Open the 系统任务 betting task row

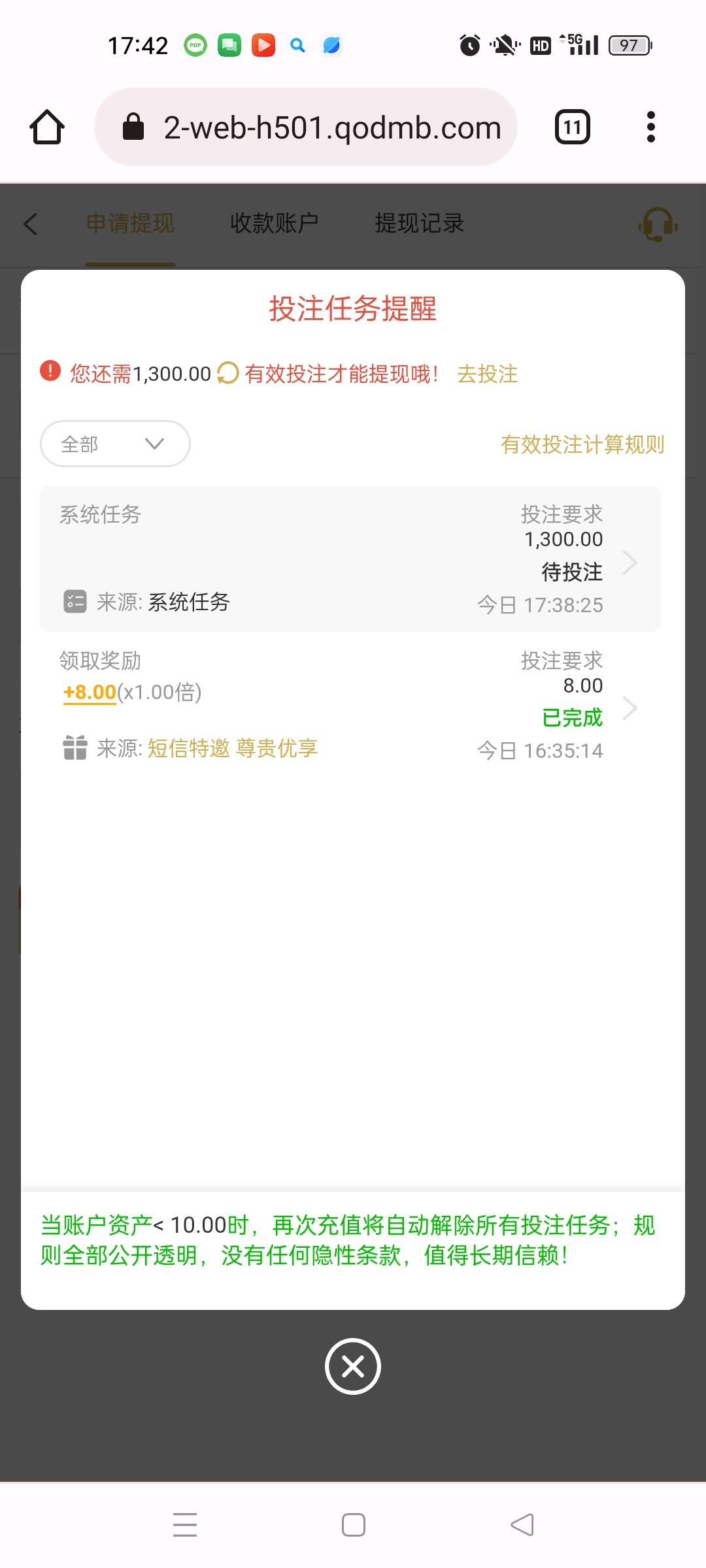[x=350, y=559]
